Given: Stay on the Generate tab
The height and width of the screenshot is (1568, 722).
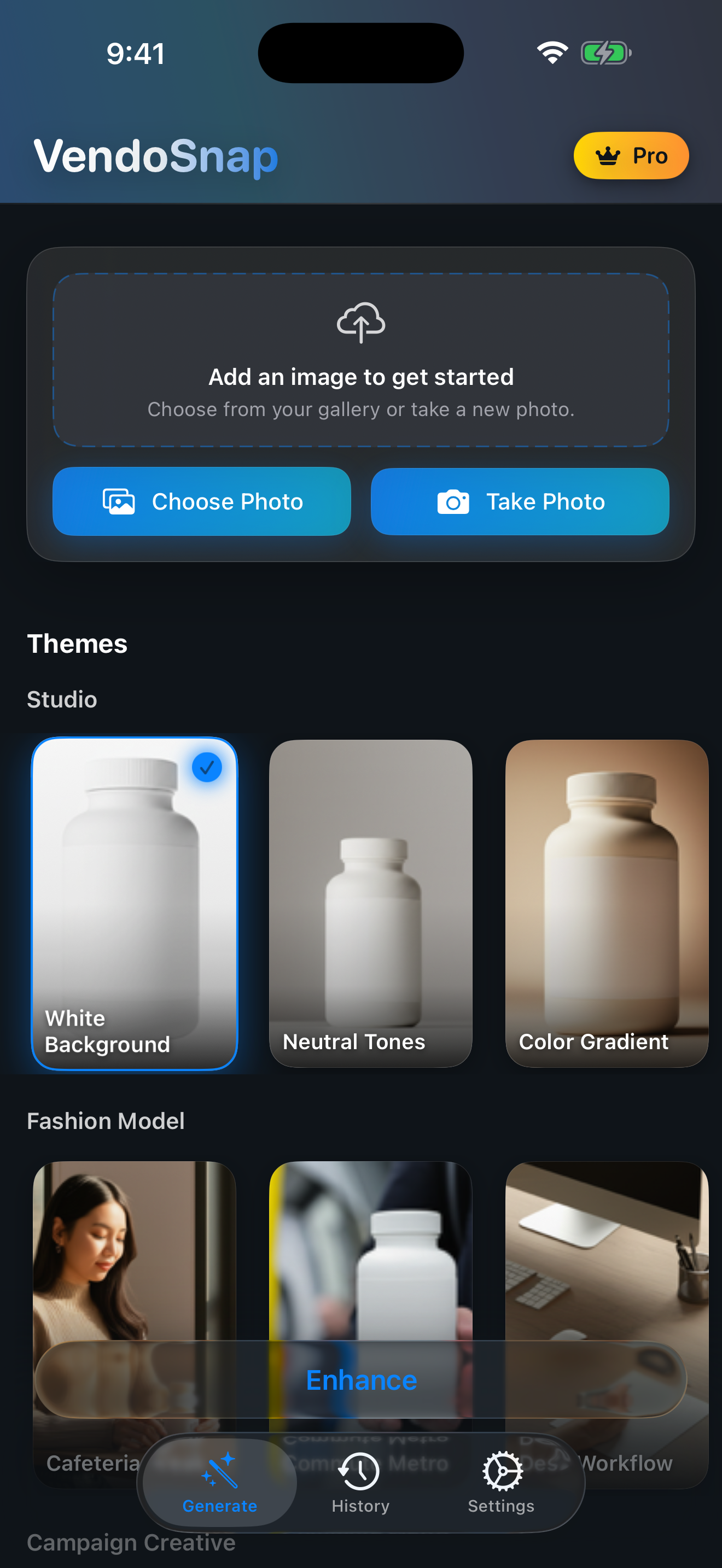Looking at the screenshot, I should pyautogui.click(x=220, y=1488).
